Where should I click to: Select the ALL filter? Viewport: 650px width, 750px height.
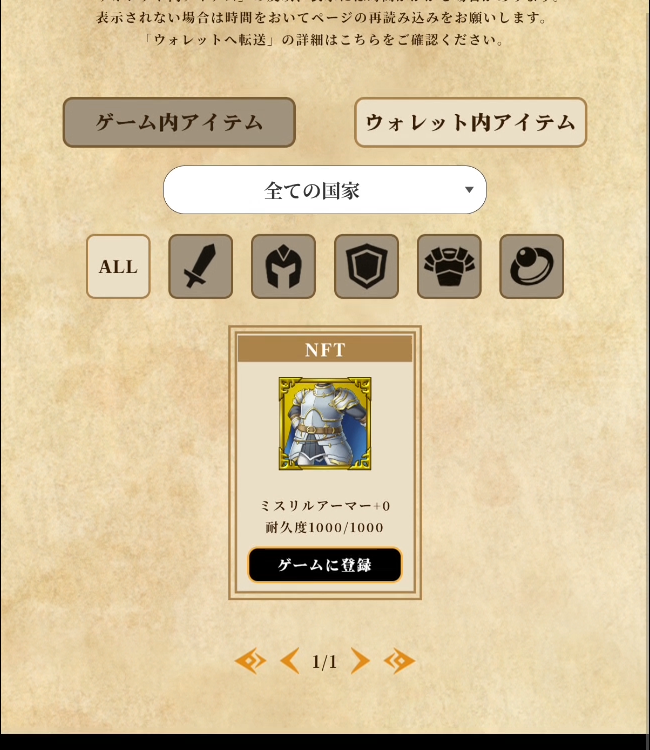coord(118,267)
